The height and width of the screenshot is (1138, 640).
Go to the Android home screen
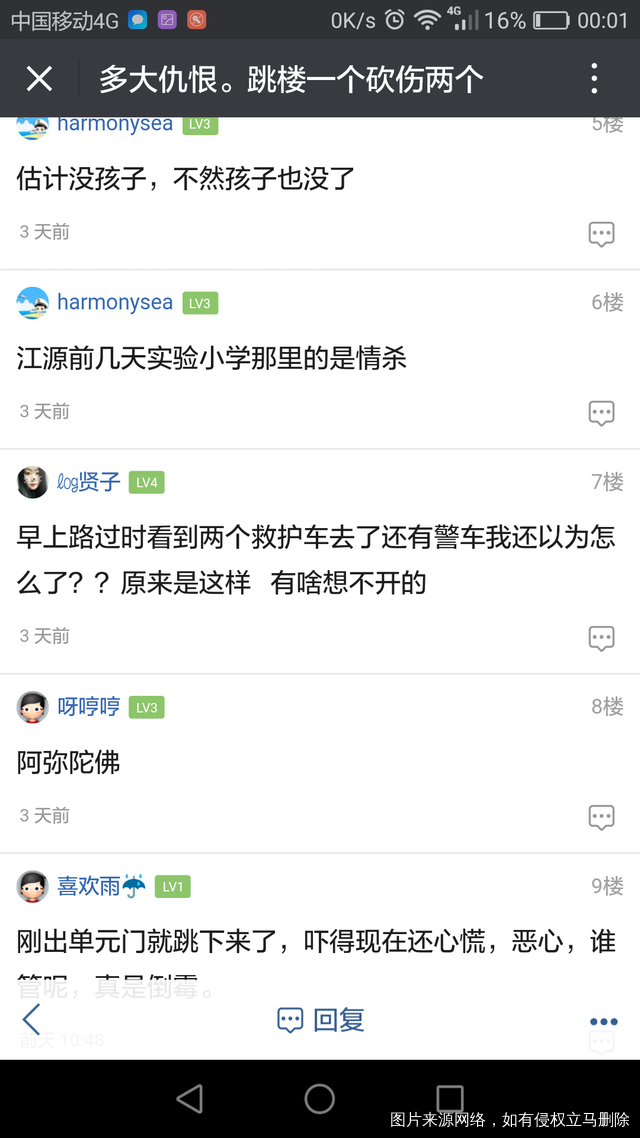click(x=320, y=1099)
